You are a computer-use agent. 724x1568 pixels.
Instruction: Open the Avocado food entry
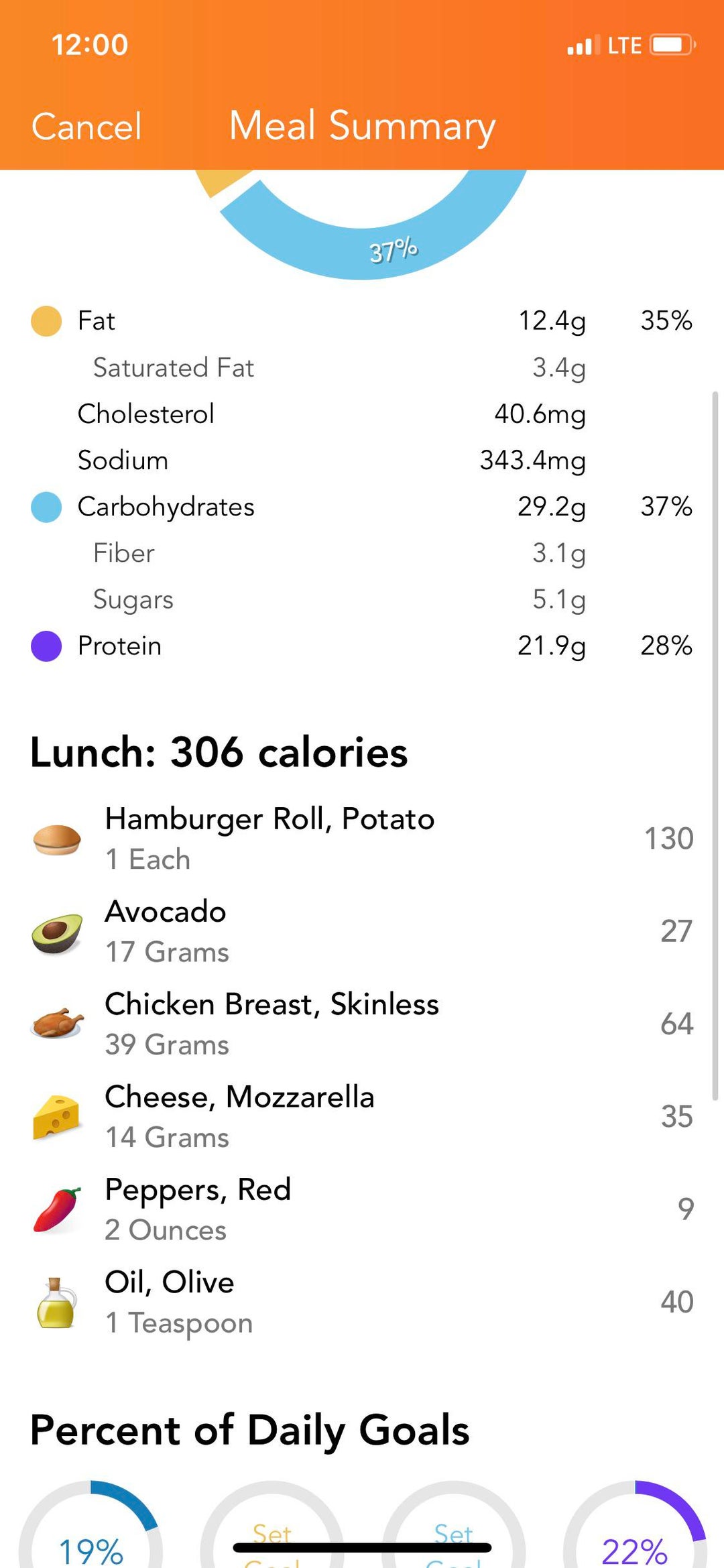tap(362, 931)
